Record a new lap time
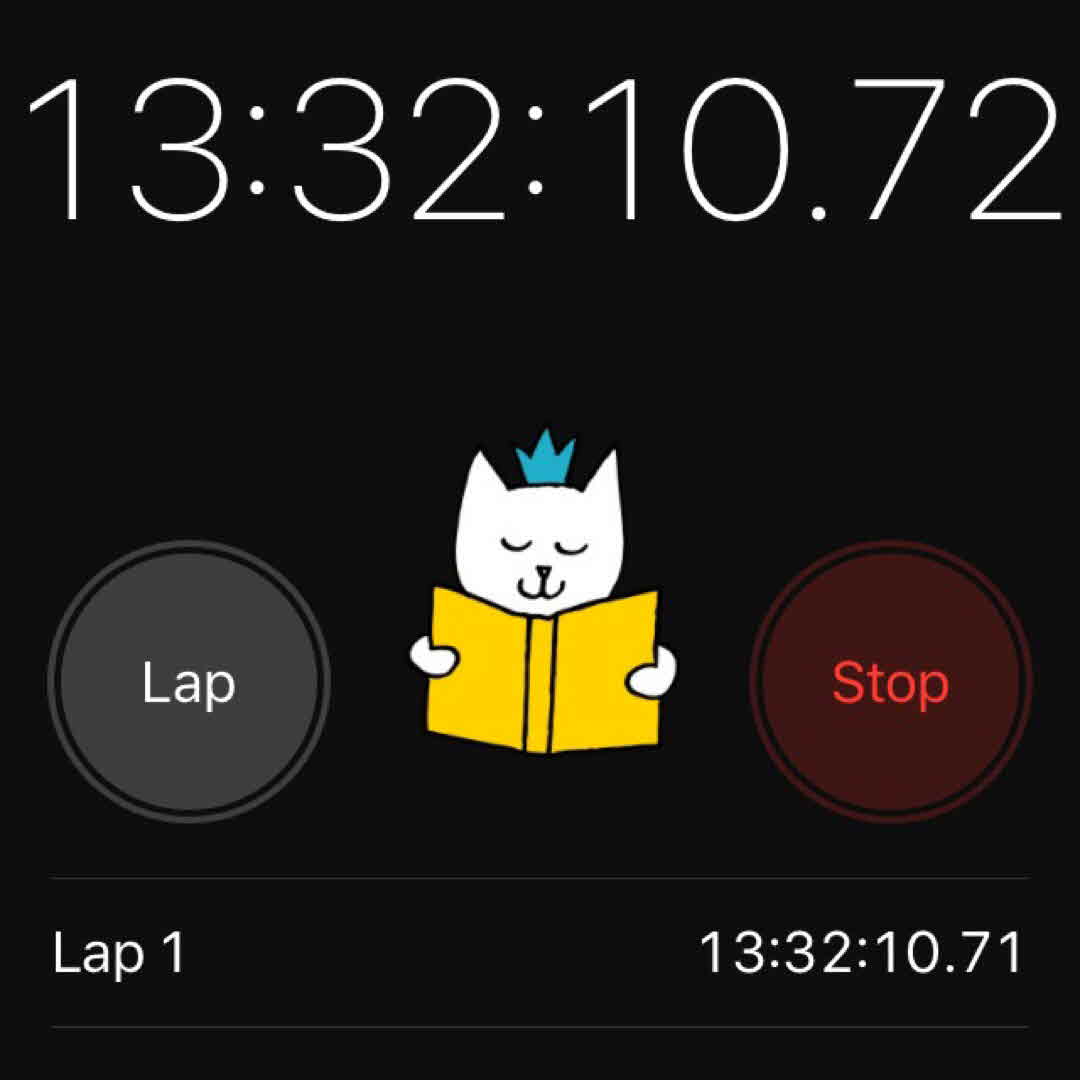The height and width of the screenshot is (1080, 1080). [x=188, y=682]
